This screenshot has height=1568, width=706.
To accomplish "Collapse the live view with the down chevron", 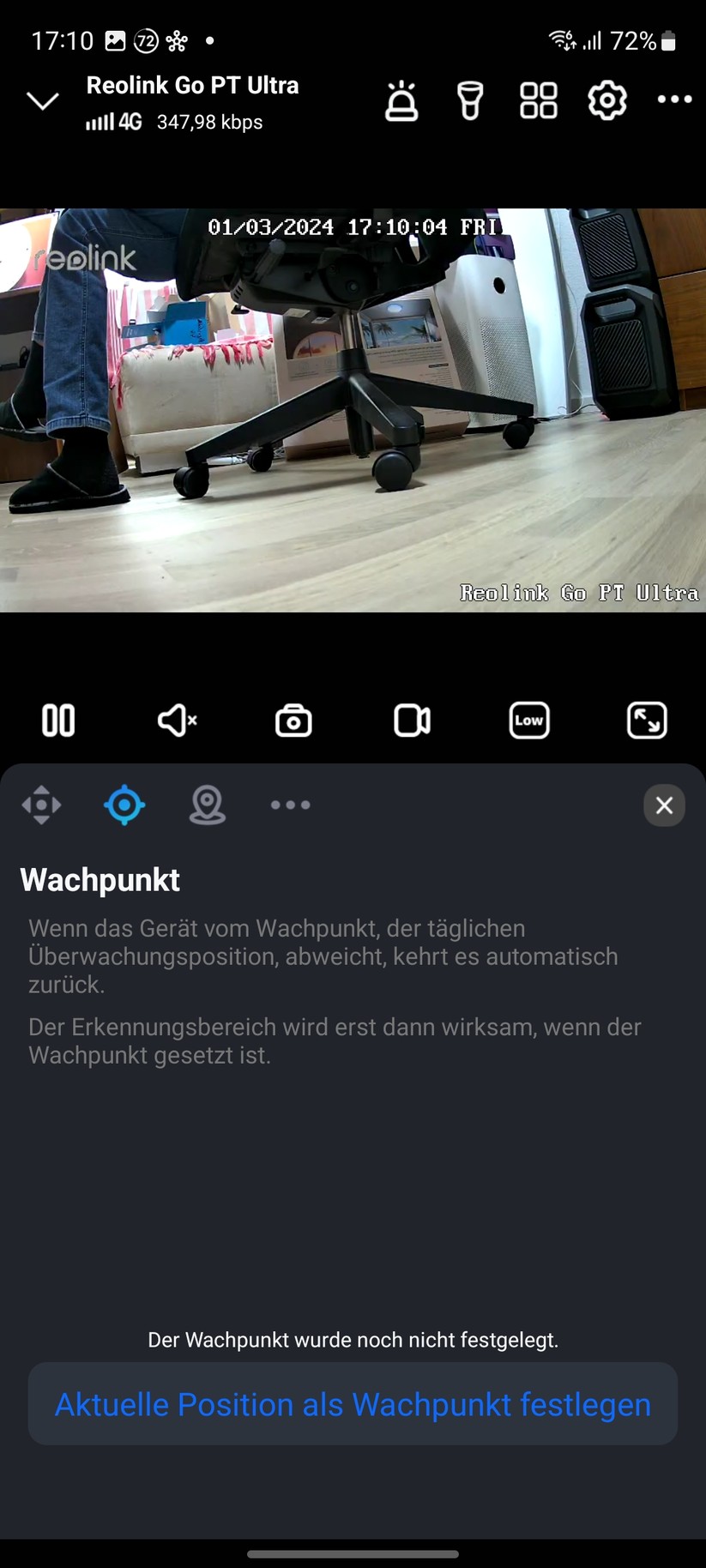I will tap(42, 100).
